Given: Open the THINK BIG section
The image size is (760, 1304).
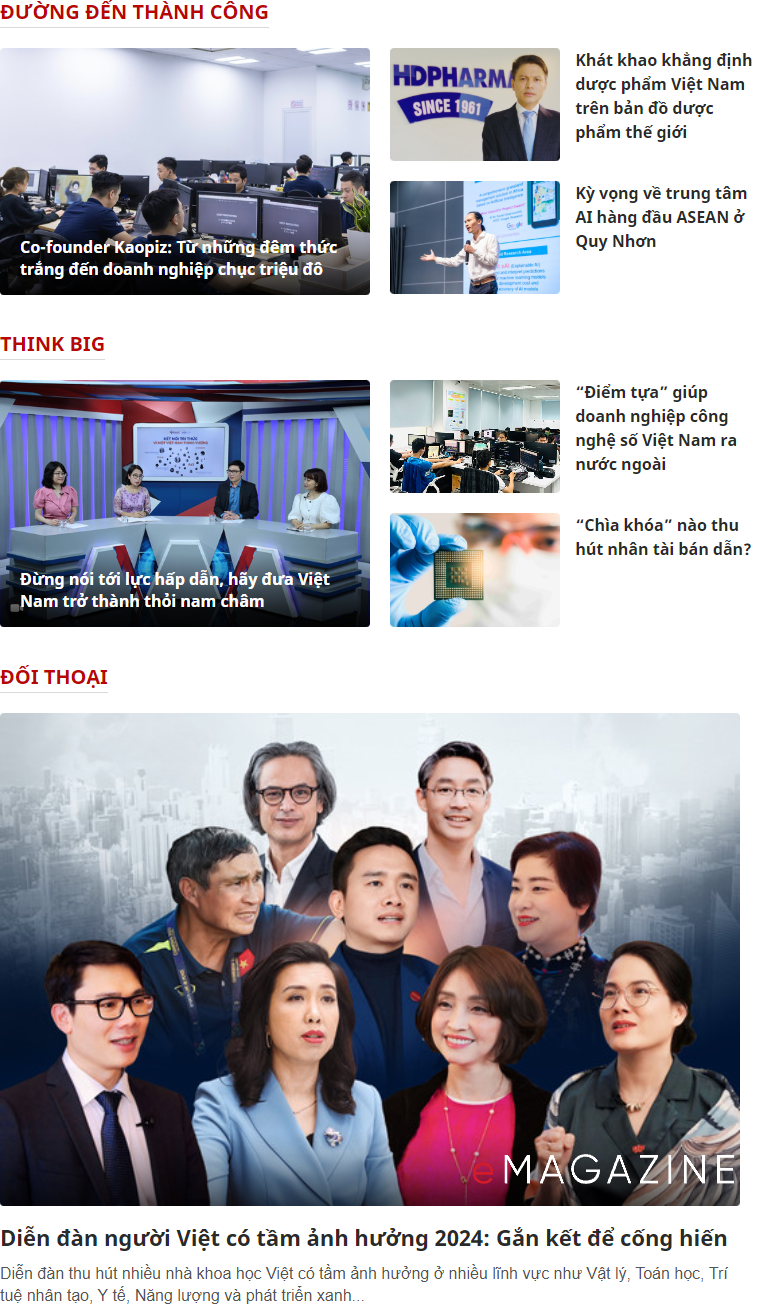Looking at the screenshot, I should [x=52, y=344].
